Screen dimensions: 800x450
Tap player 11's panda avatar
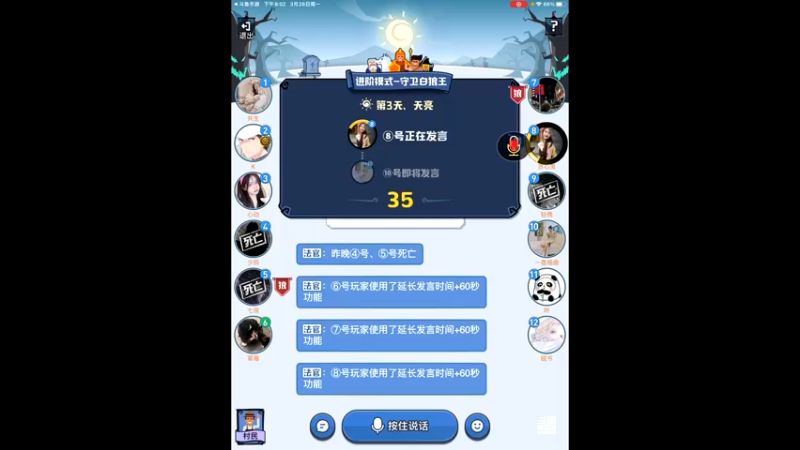pos(547,287)
